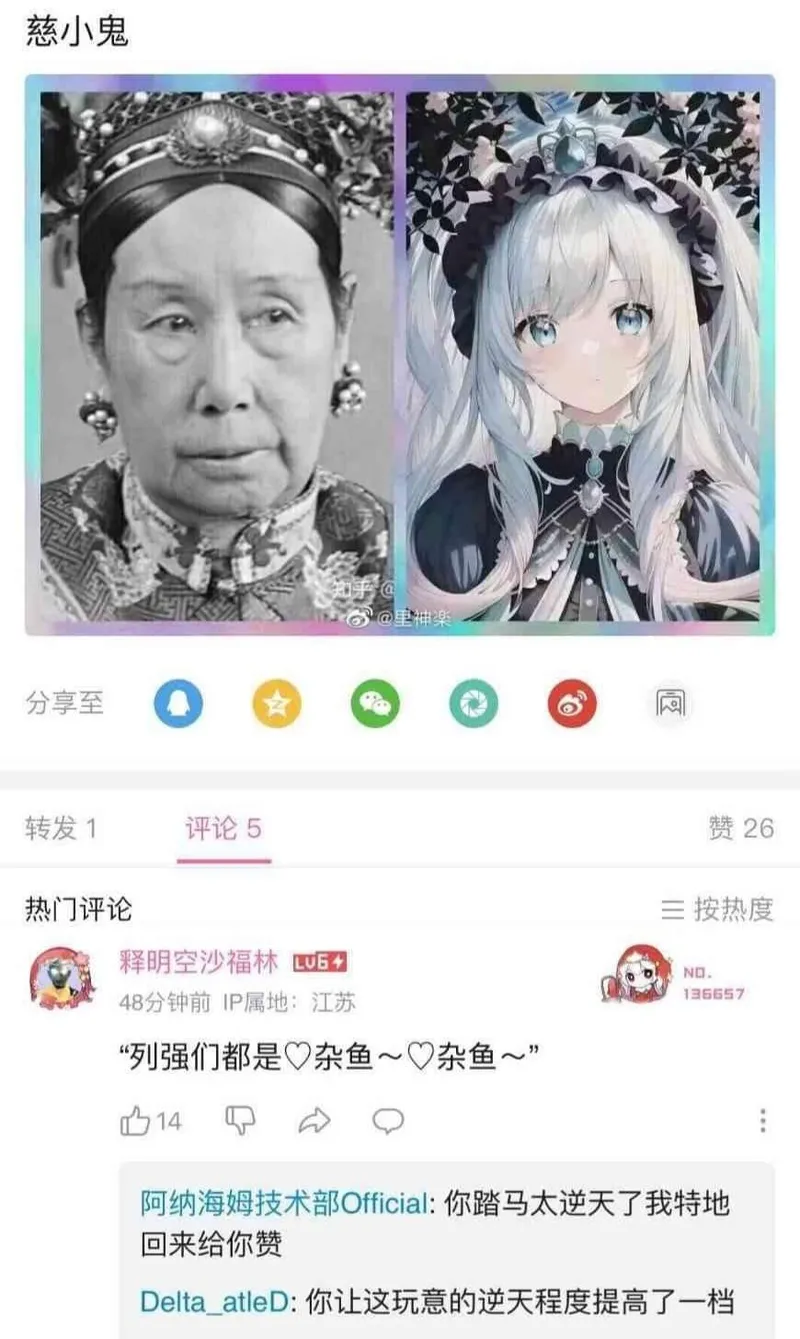Switch to the 转发 1 tab

[x=61, y=828]
